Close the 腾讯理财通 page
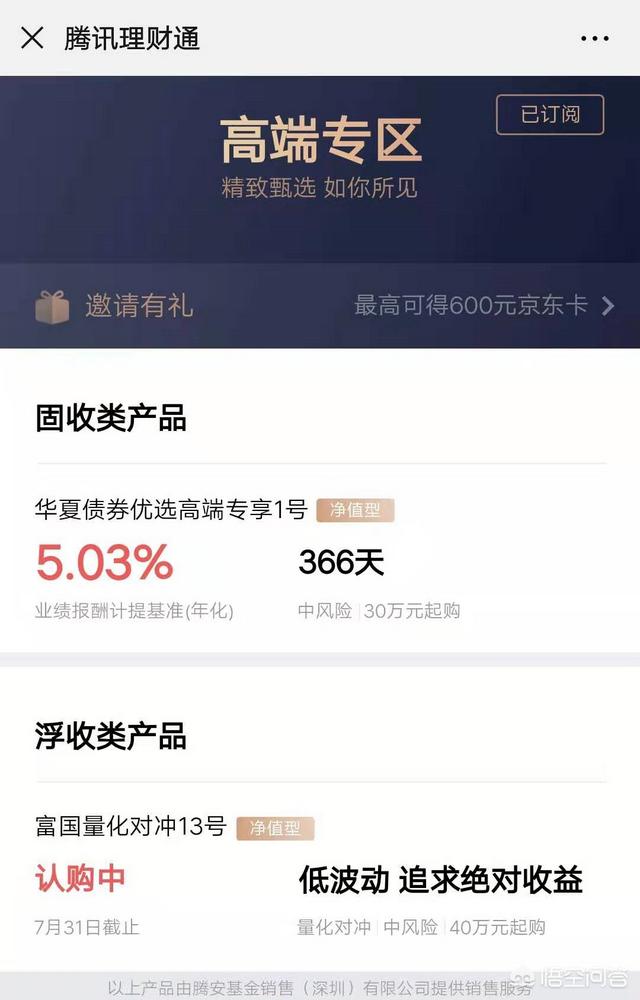This screenshot has height=1000, width=640. 32,38
